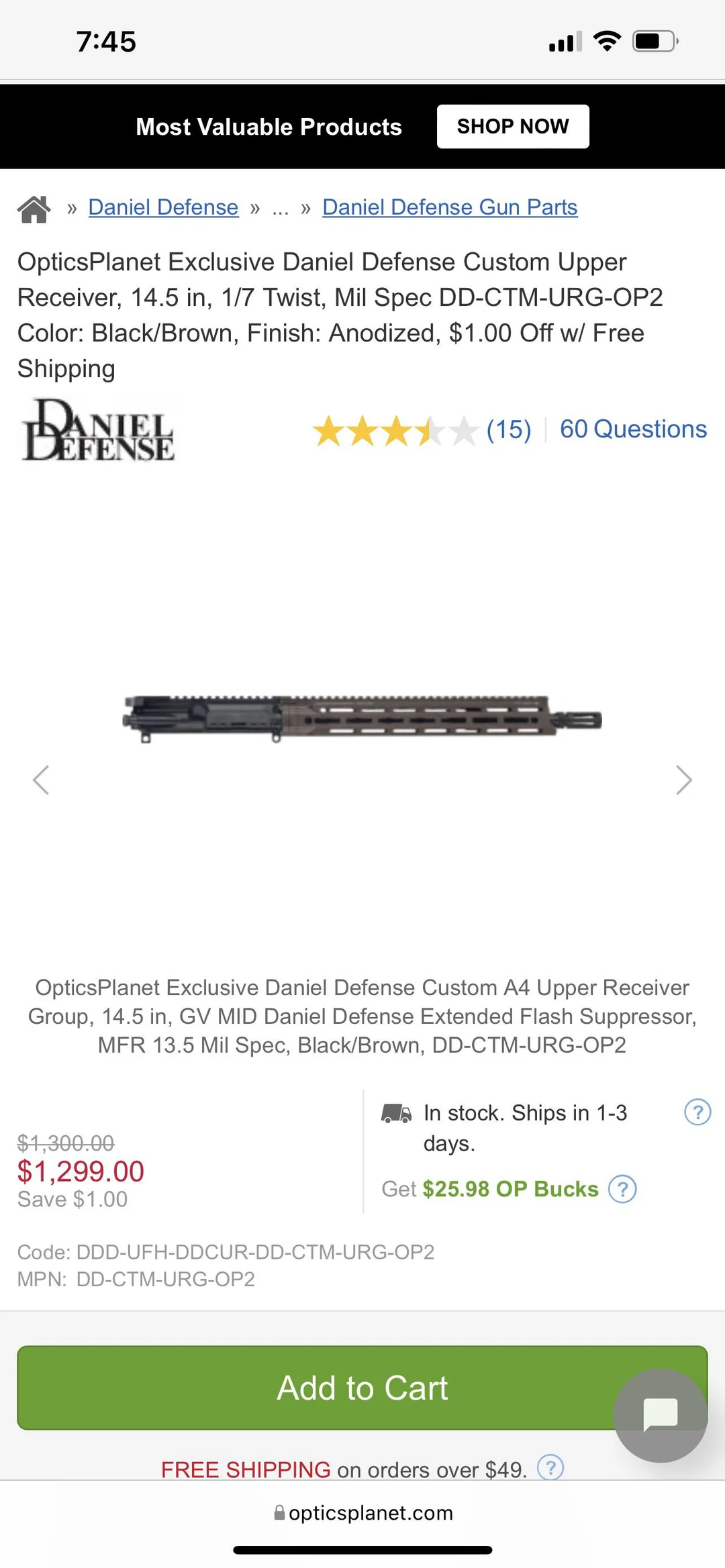Image resolution: width=725 pixels, height=1568 pixels.
Task: Click the help icon beside OP Bucks offer
Action: tap(623, 1188)
